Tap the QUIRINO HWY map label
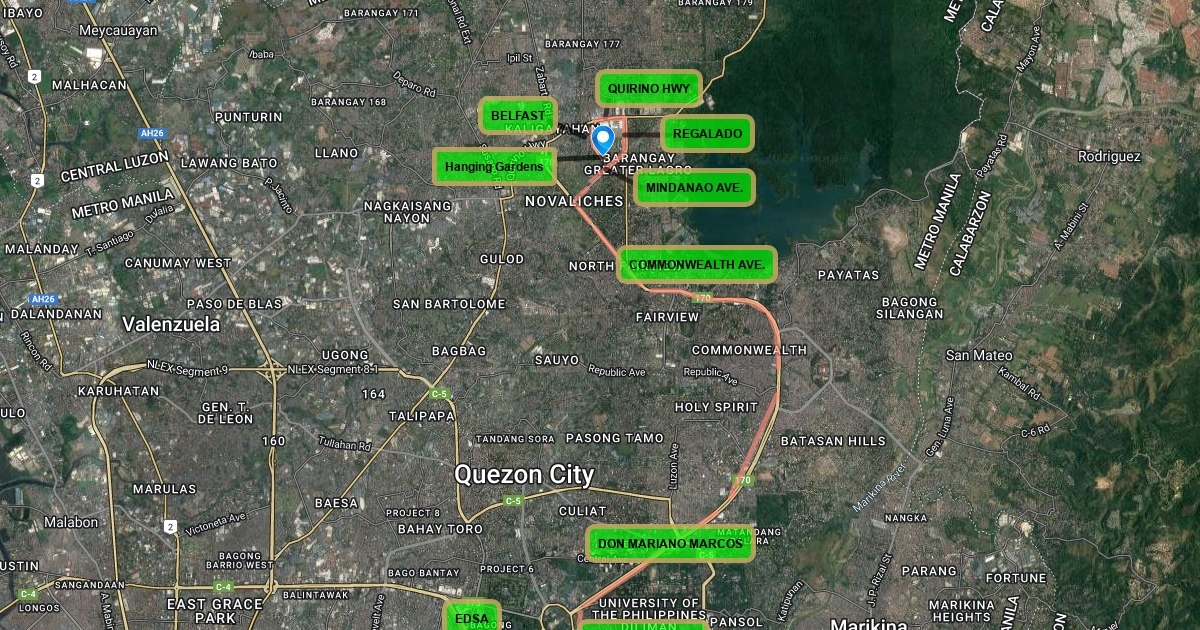 coord(649,88)
